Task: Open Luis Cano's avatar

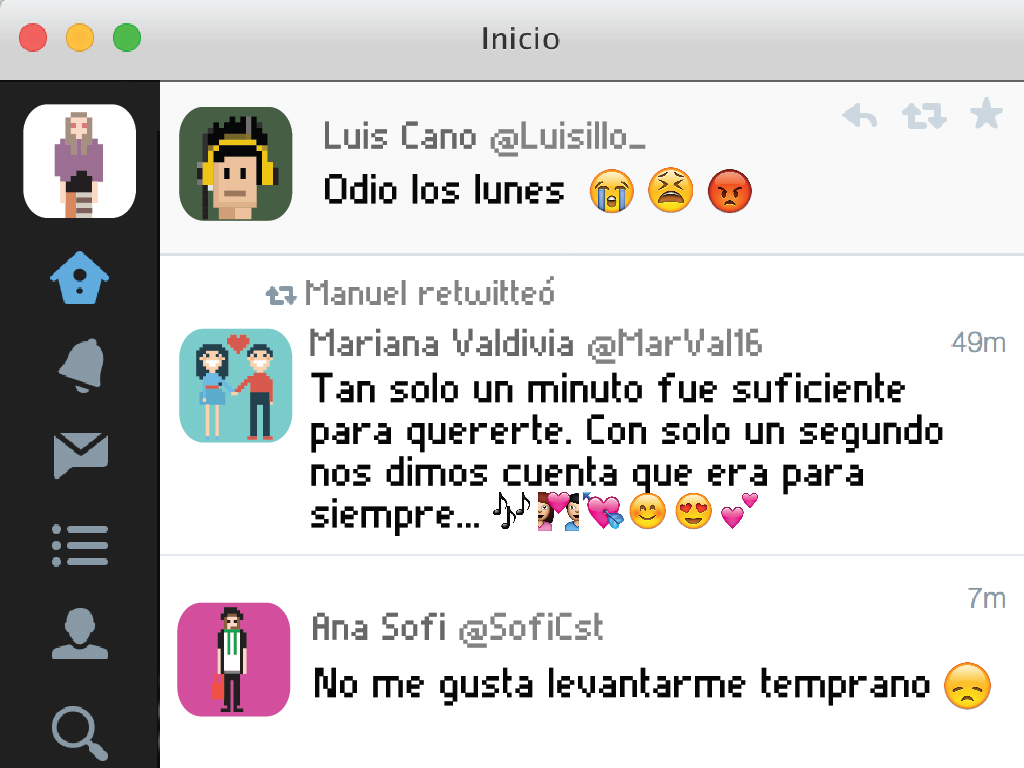Action: click(x=235, y=164)
